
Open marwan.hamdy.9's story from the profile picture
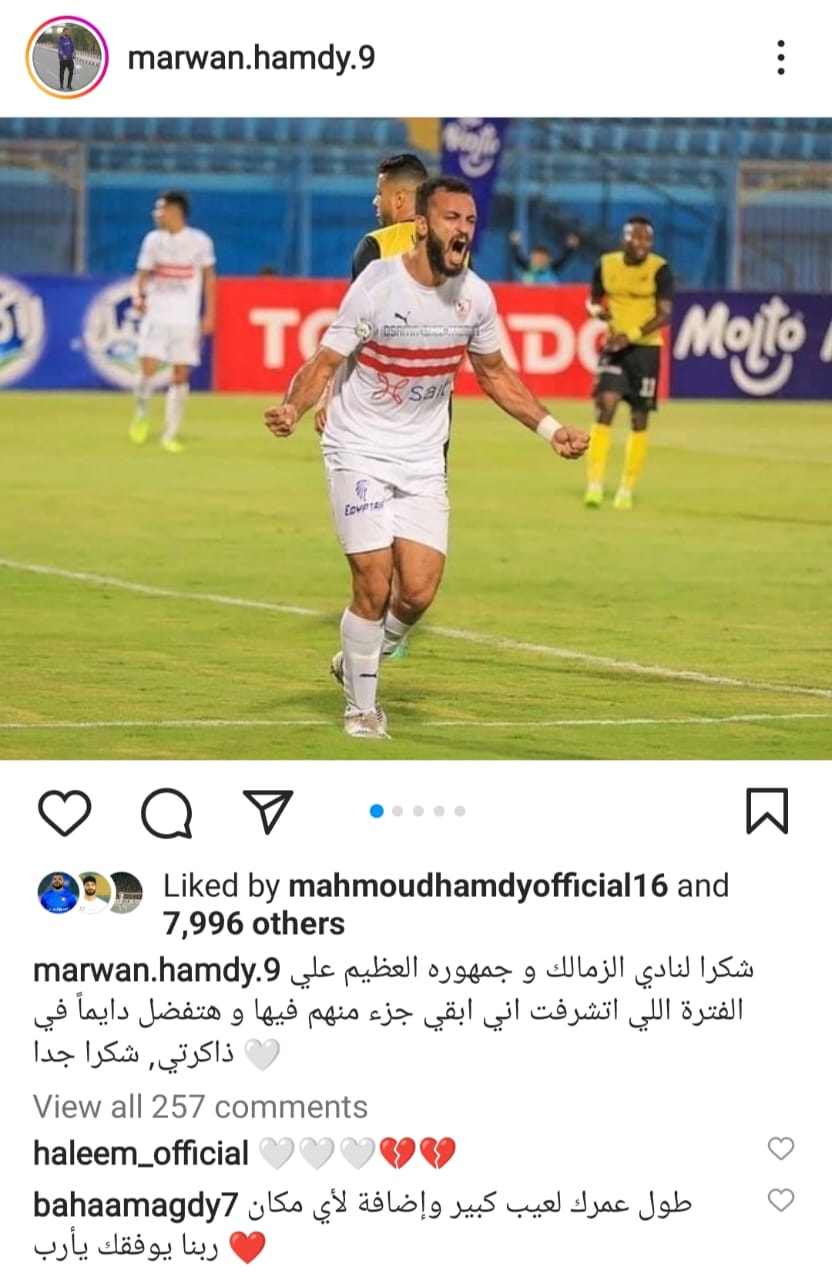pos(66,57)
